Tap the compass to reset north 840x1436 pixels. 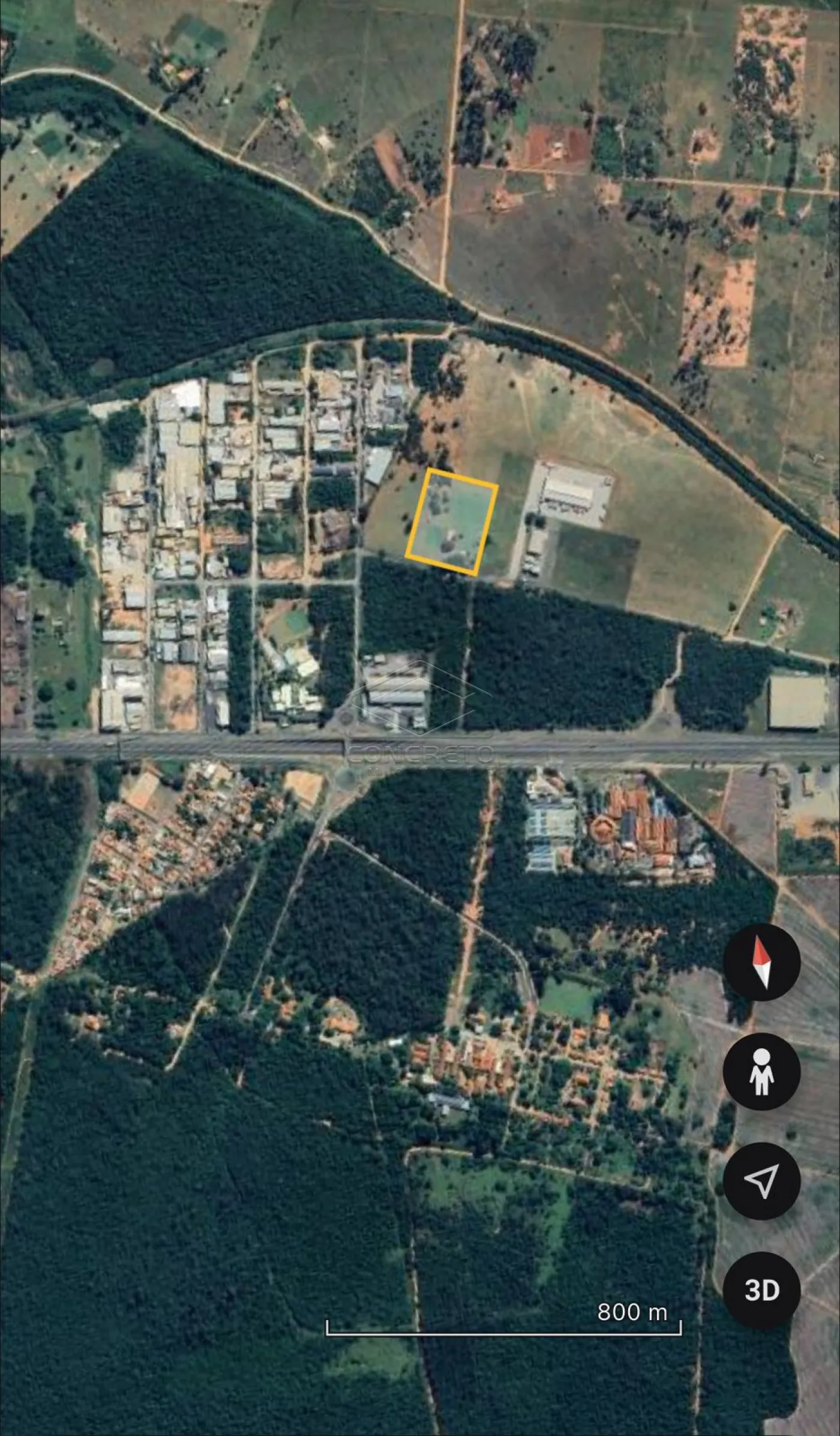click(761, 963)
